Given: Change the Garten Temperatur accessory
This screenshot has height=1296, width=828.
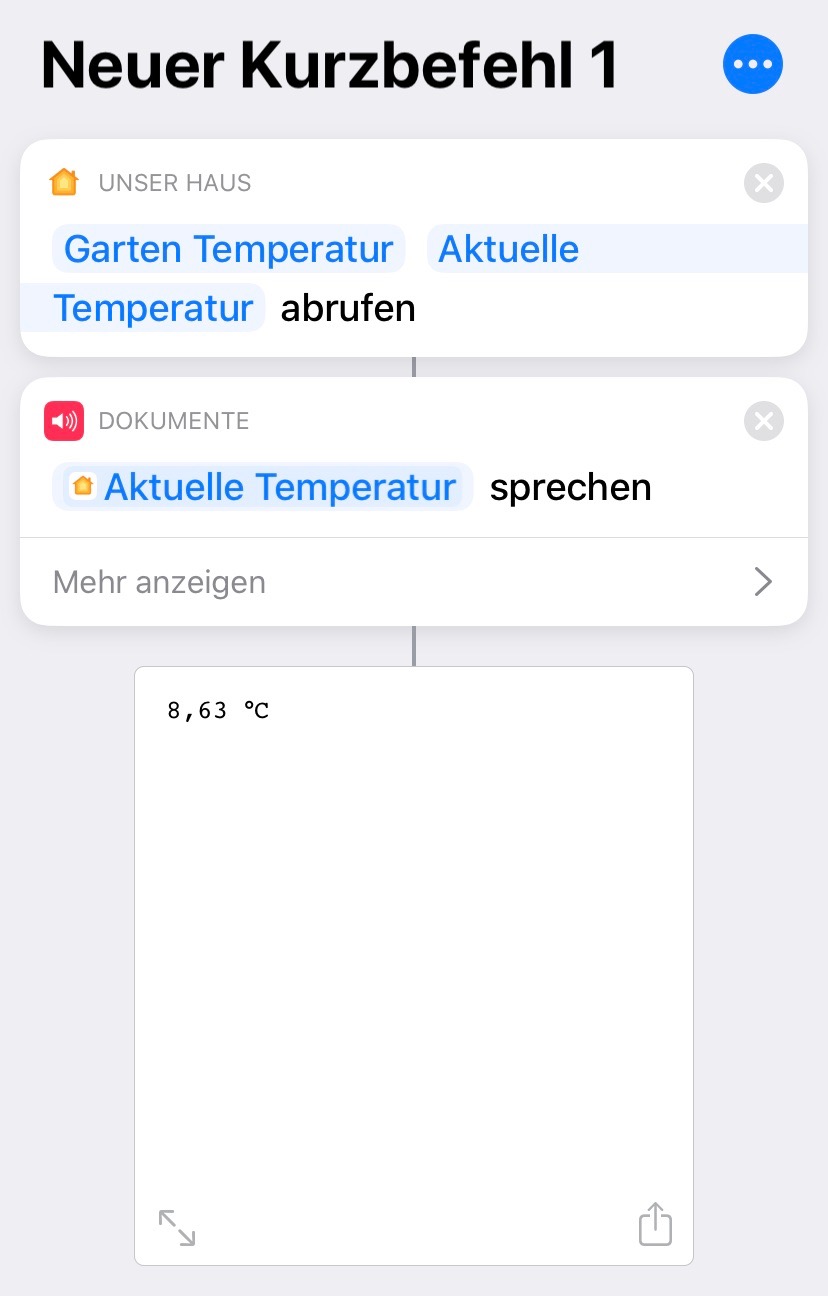Looking at the screenshot, I should pyautogui.click(x=228, y=249).
